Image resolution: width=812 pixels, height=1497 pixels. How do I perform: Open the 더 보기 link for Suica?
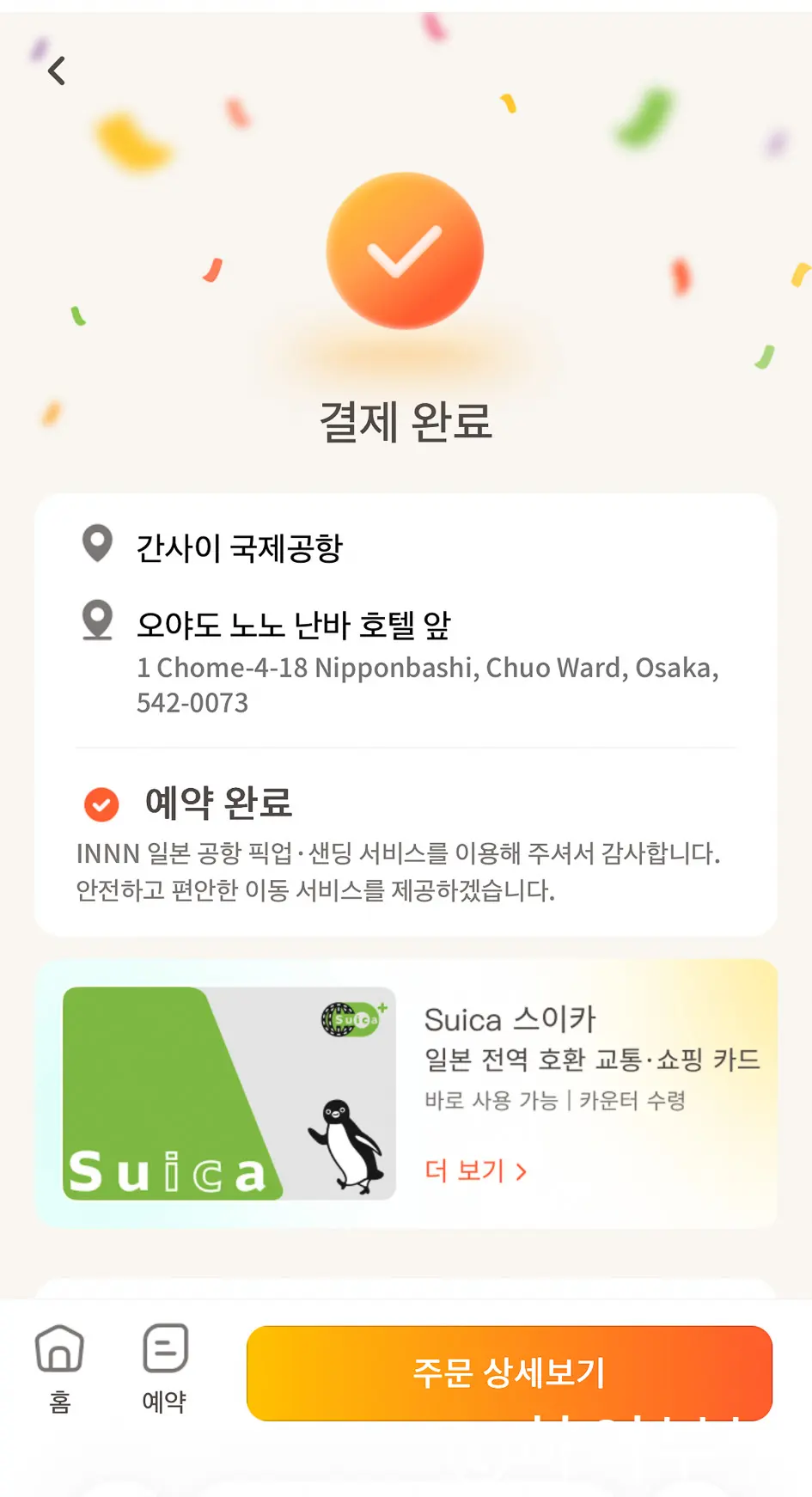tap(475, 1170)
